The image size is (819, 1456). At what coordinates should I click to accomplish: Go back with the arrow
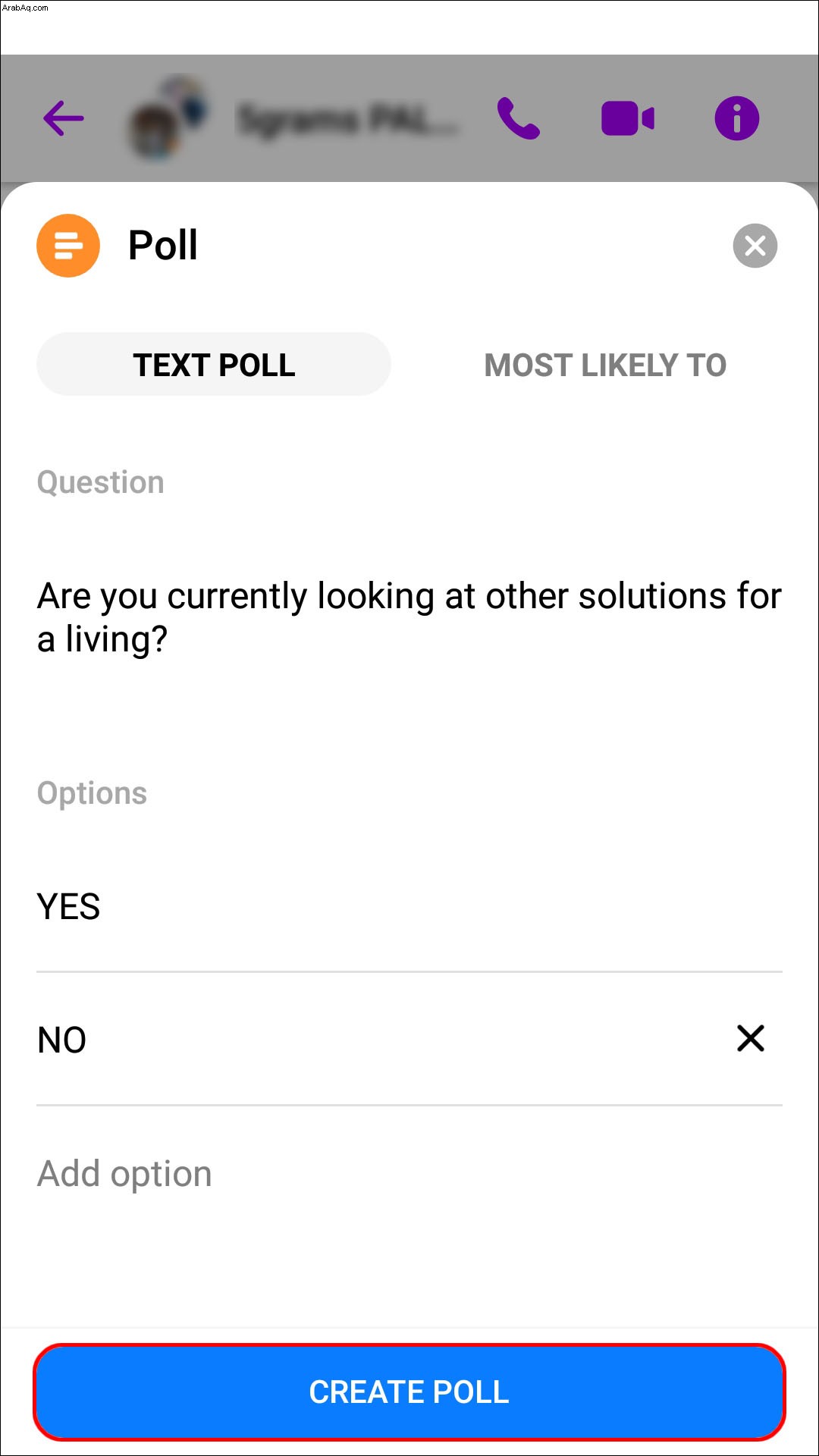64,118
